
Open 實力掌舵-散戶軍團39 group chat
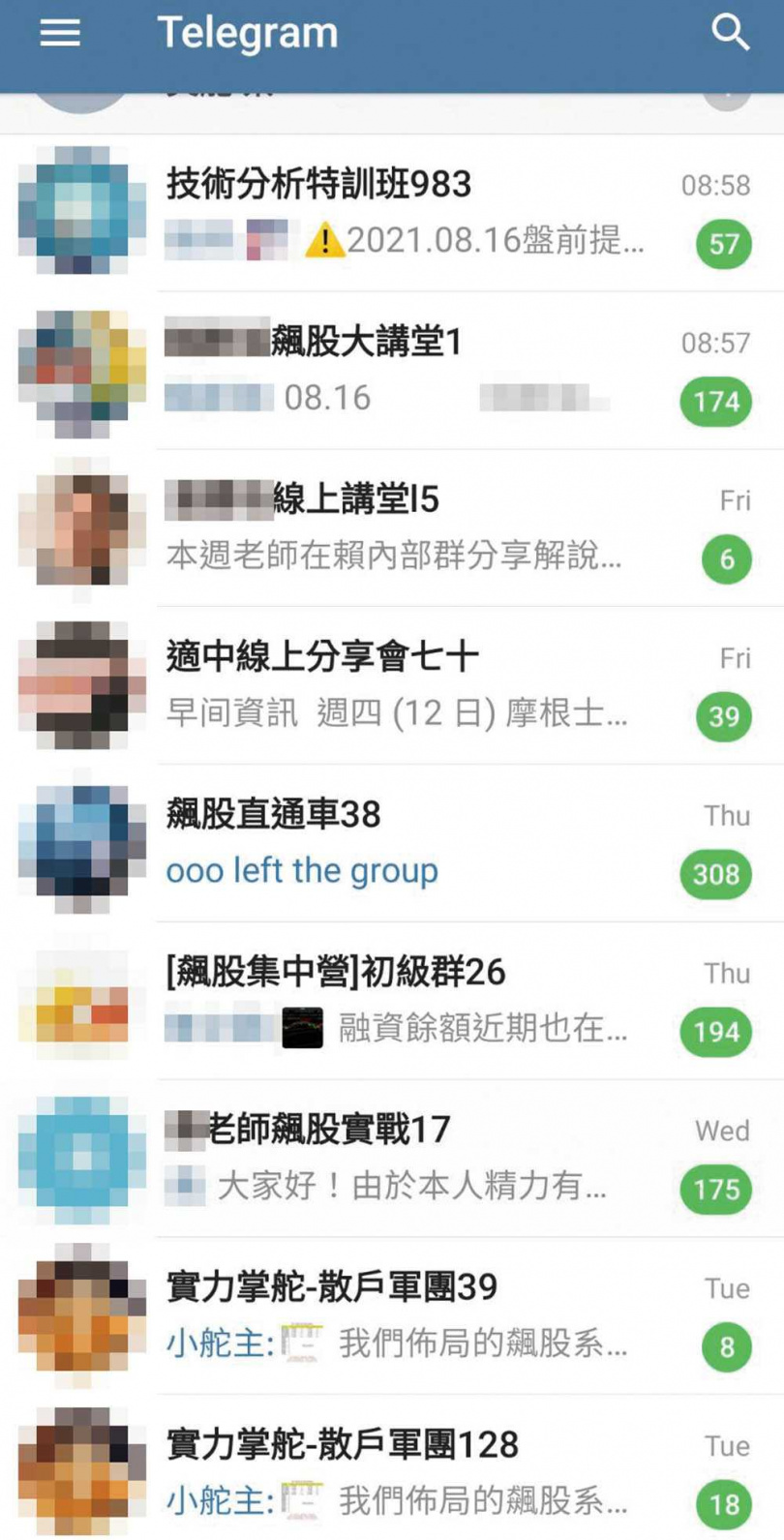coord(407,1316)
